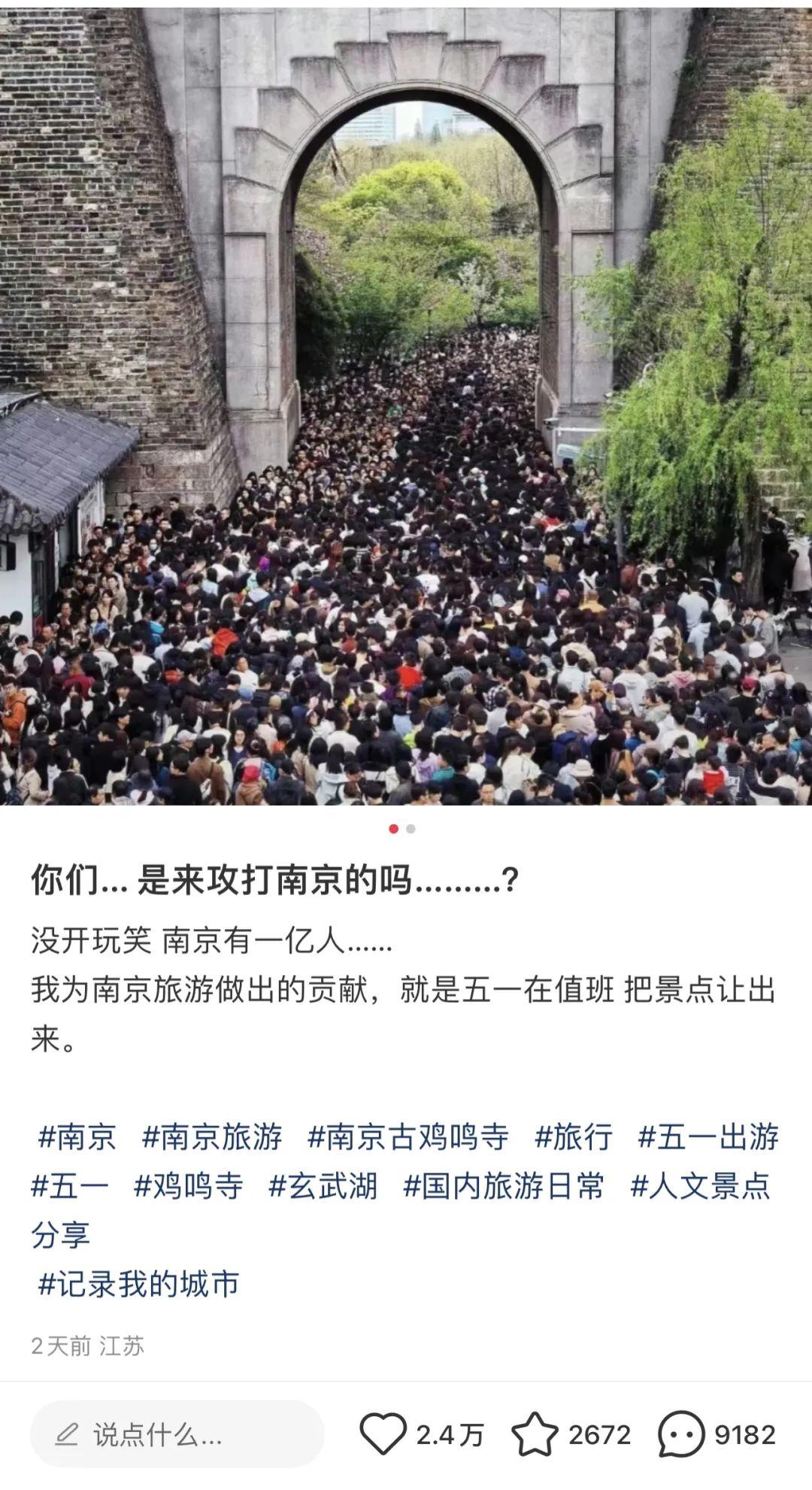This screenshot has width=812, height=1490.
Task: Open the #旅行 hashtag
Action: click(574, 1136)
